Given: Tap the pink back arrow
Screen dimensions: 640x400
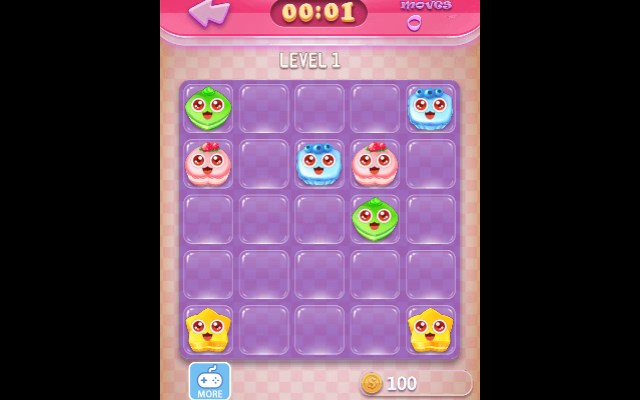Looking at the screenshot, I should click(x=209, y=13).
